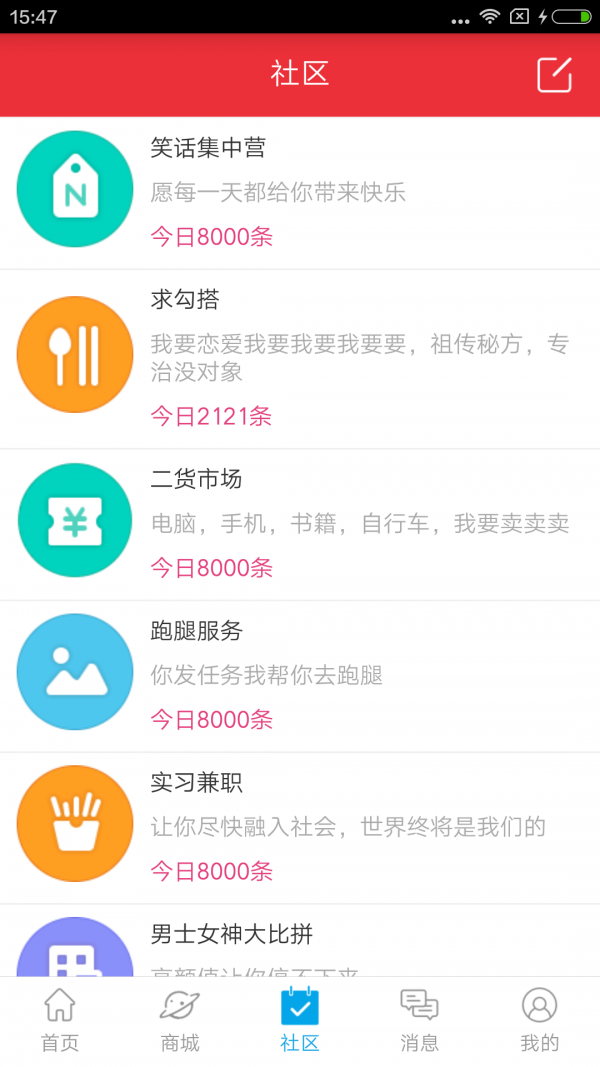
Task: Switch to the 首页 tab
Action: coord(60,1021)
